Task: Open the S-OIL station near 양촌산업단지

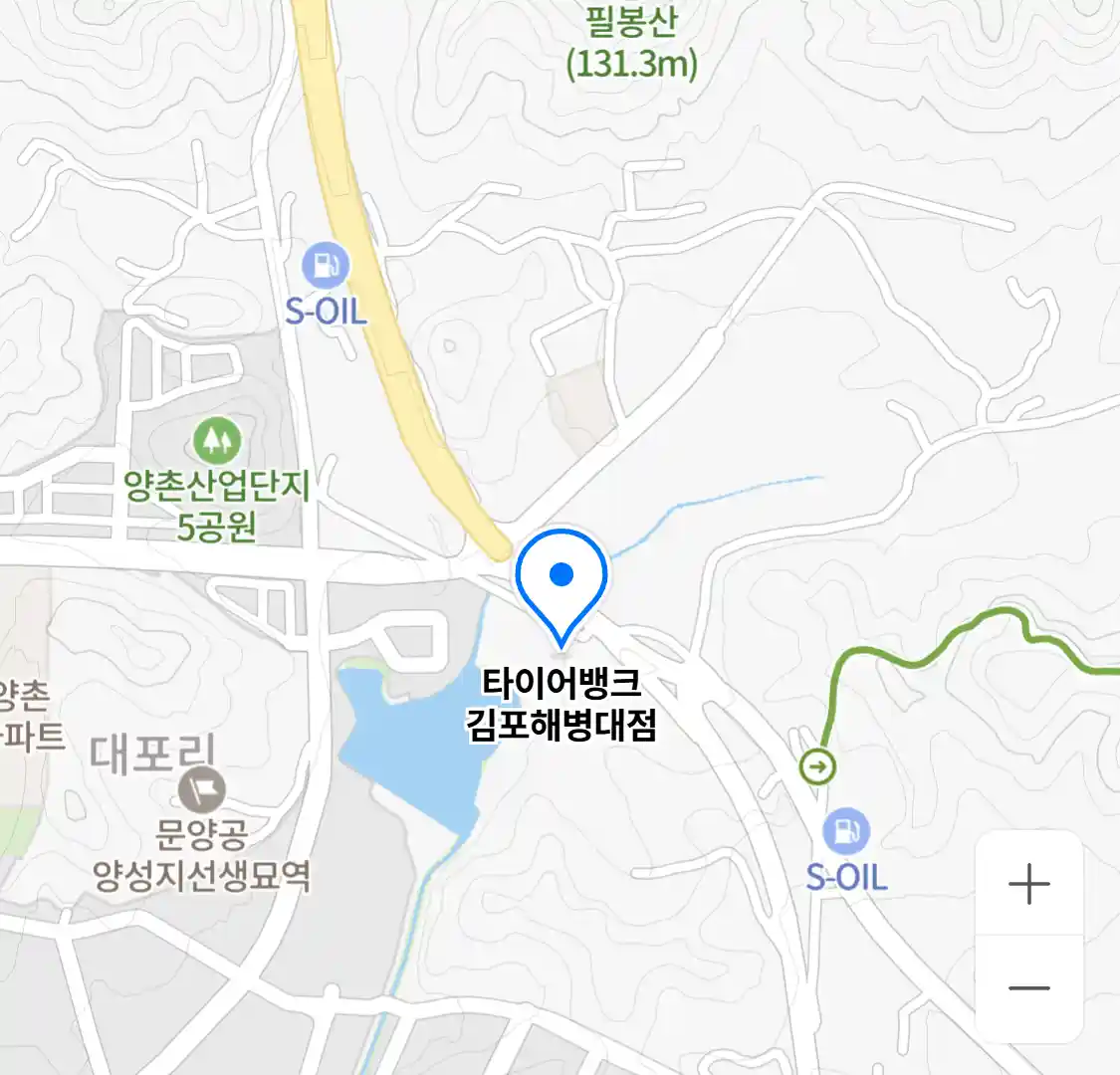Action: pyautogui.click(x=327, y=267)
